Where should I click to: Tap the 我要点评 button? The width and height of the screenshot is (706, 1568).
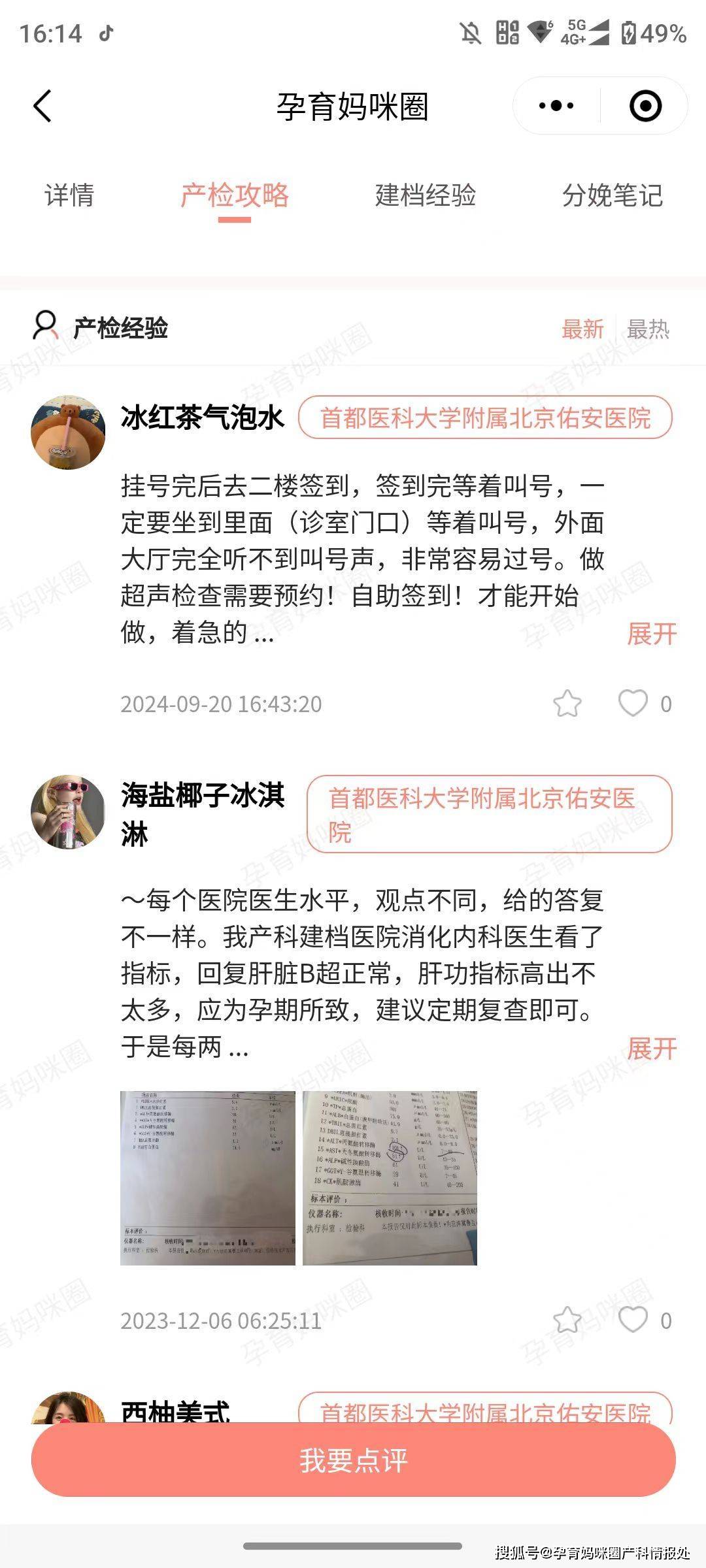point(353,1460)
